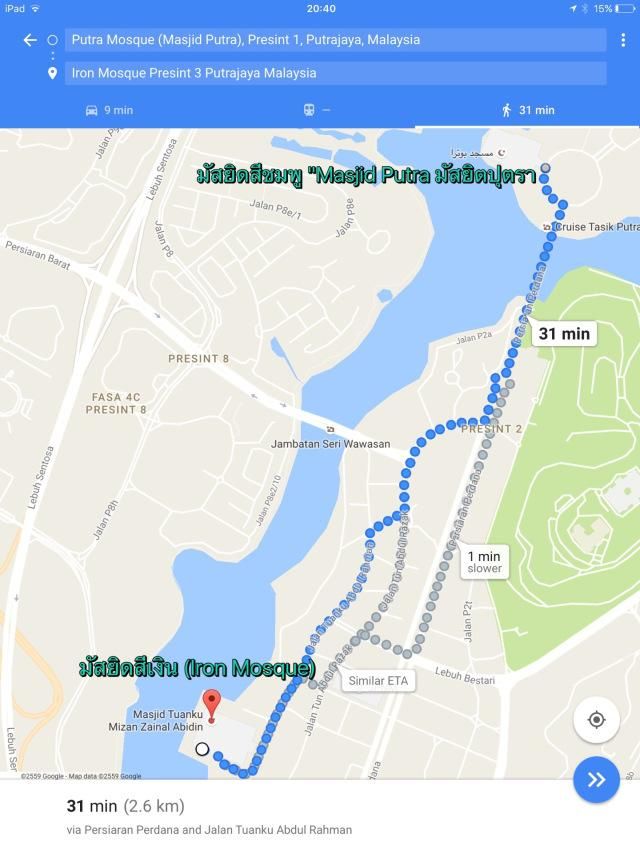Open the overflow menu

pos(623,40)
